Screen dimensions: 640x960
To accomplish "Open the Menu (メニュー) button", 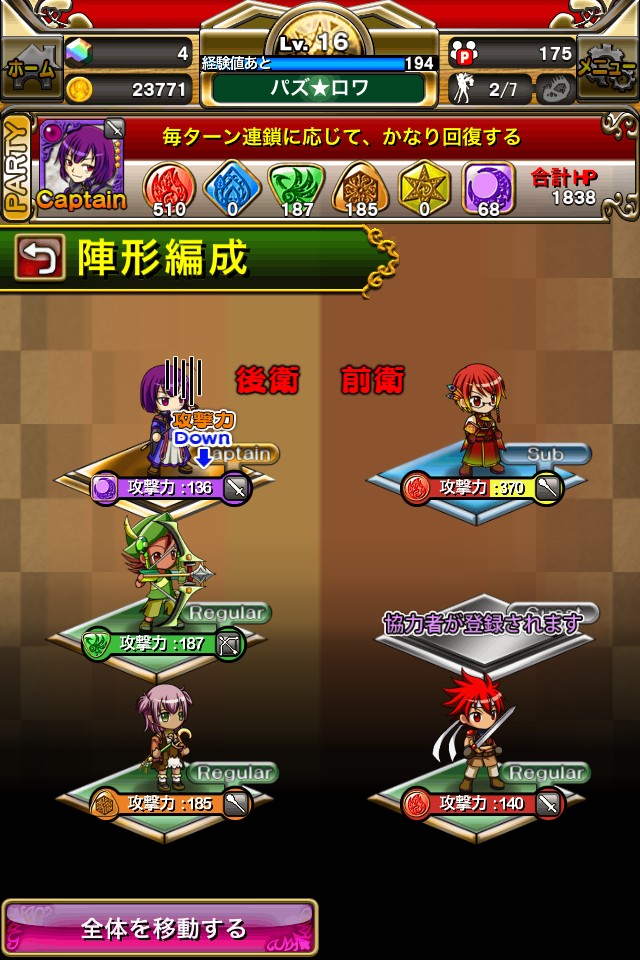I will tap(607, 69).
